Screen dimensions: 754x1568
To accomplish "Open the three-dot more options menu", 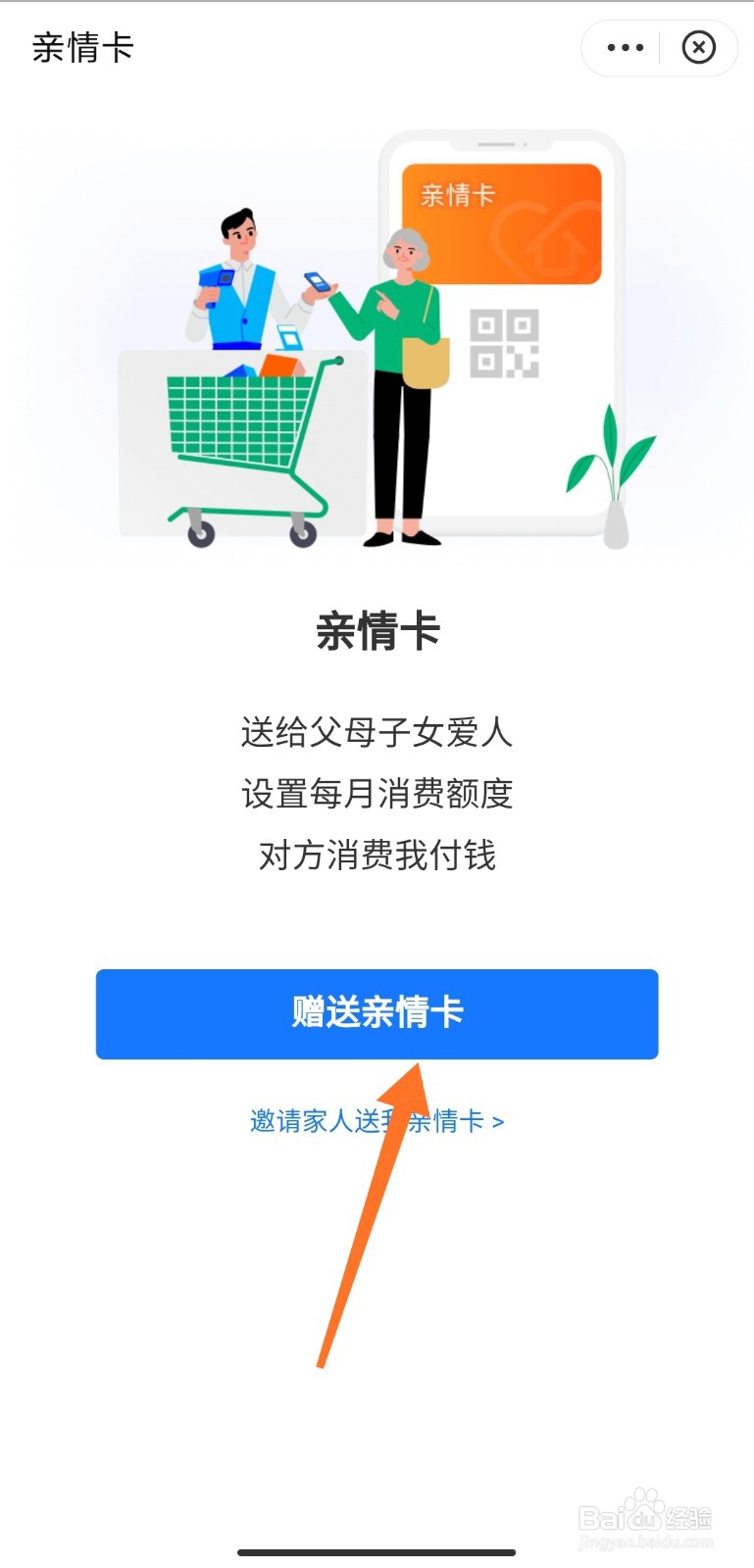I will click(x=624, y=47).
